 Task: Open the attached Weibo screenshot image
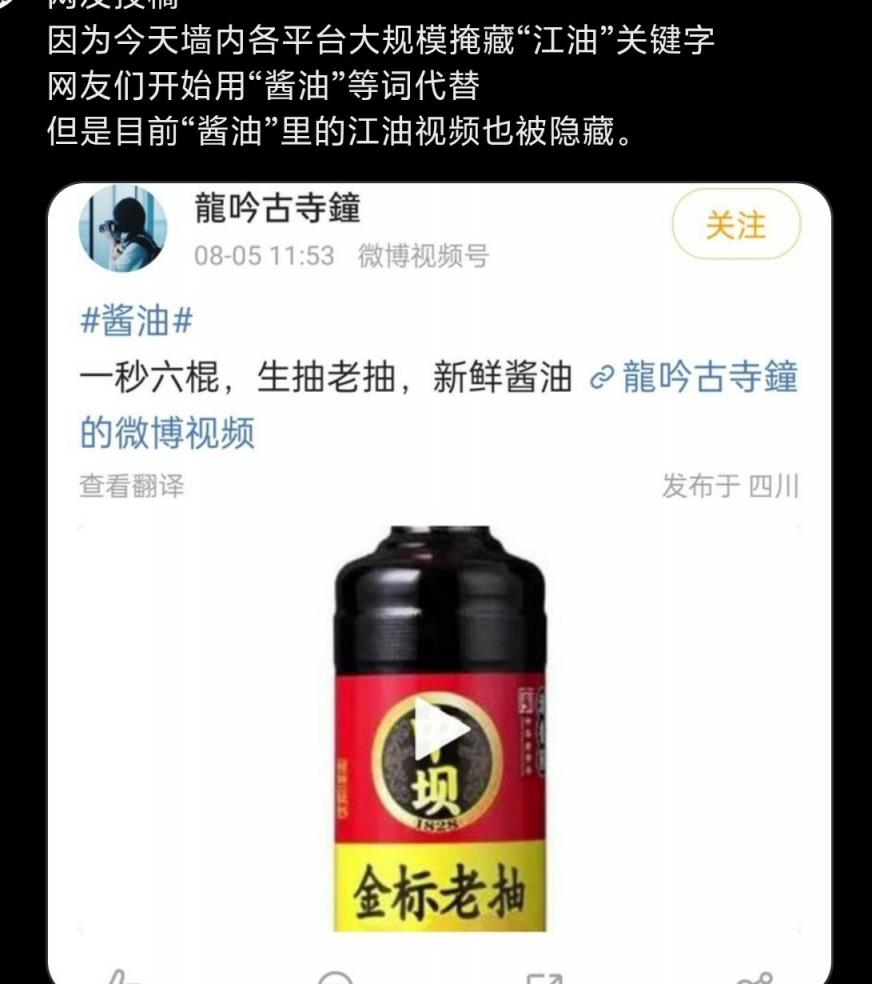440,600
